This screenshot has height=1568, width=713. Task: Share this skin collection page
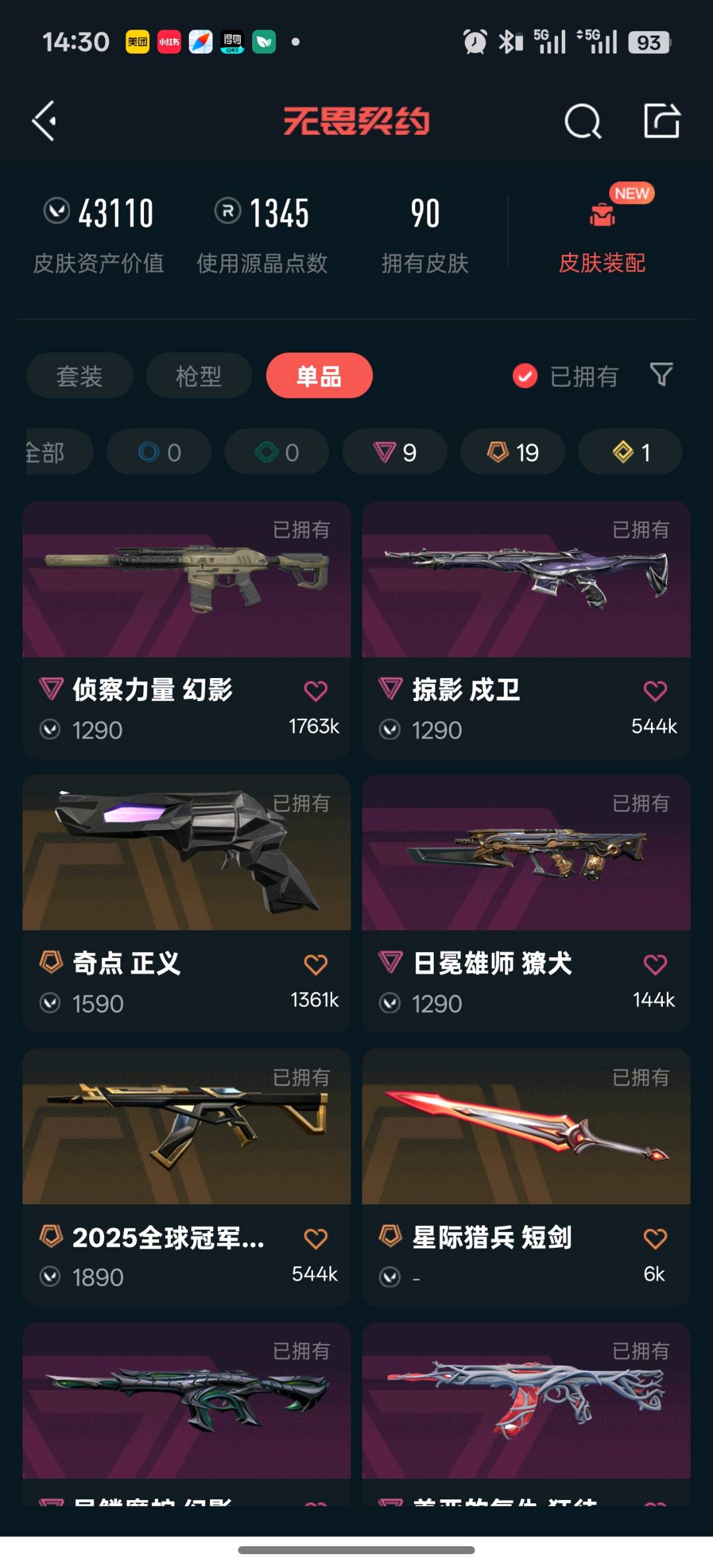tap(662, 121)
